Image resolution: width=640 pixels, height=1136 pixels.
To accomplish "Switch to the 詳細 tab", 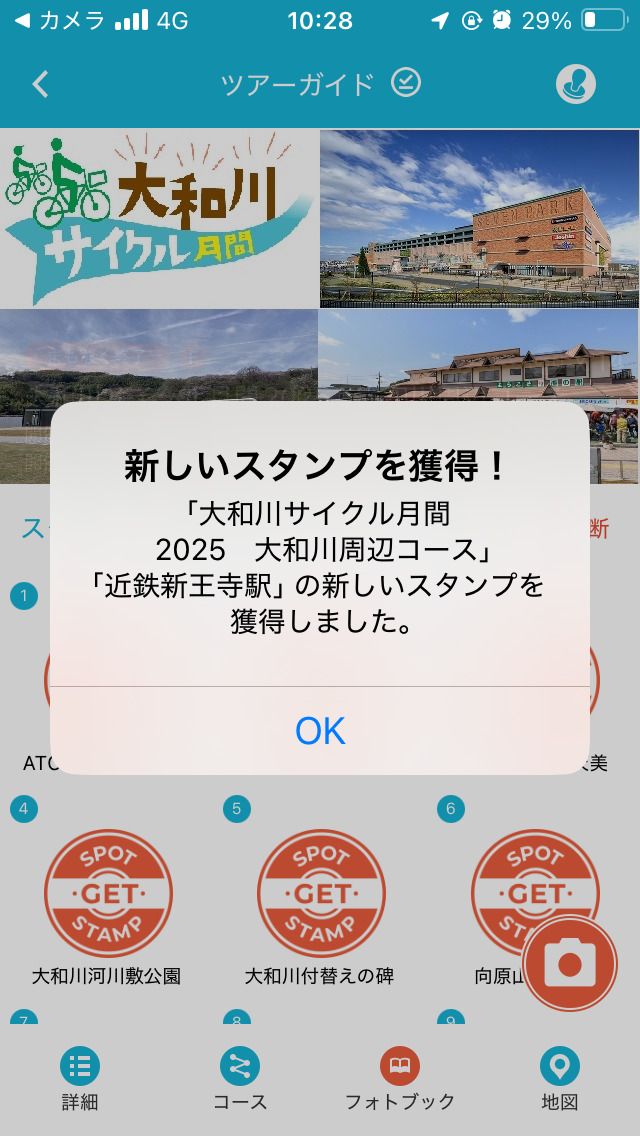I will tap(80, 1080).
